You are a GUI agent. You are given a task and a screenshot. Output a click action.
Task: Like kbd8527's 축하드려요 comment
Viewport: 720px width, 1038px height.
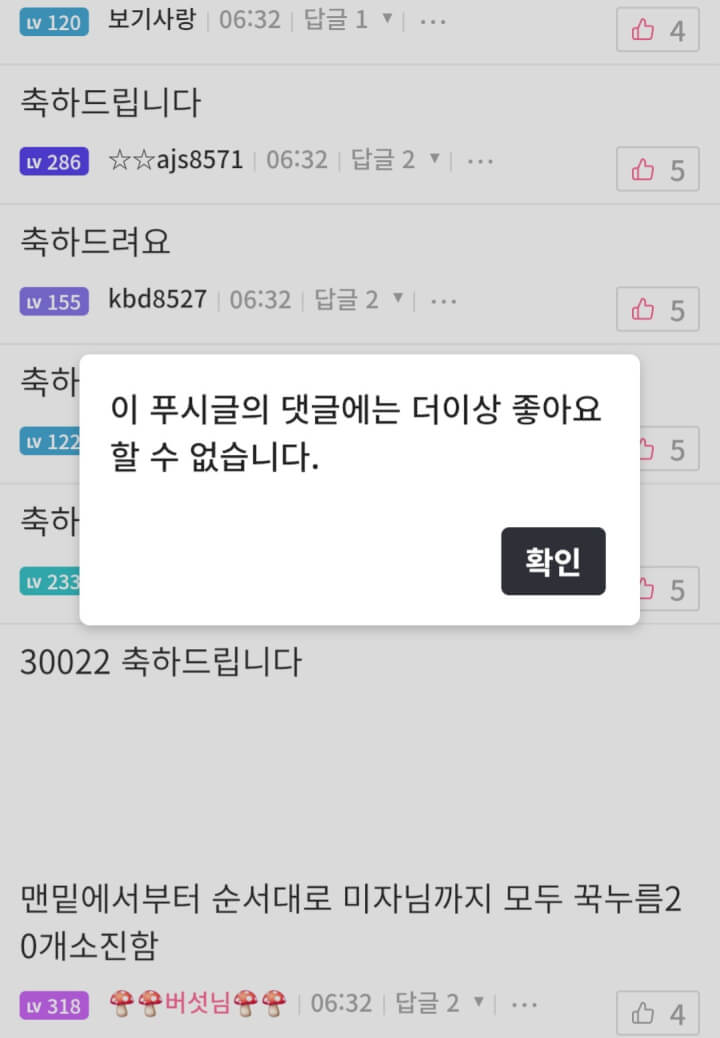[657, 310]
